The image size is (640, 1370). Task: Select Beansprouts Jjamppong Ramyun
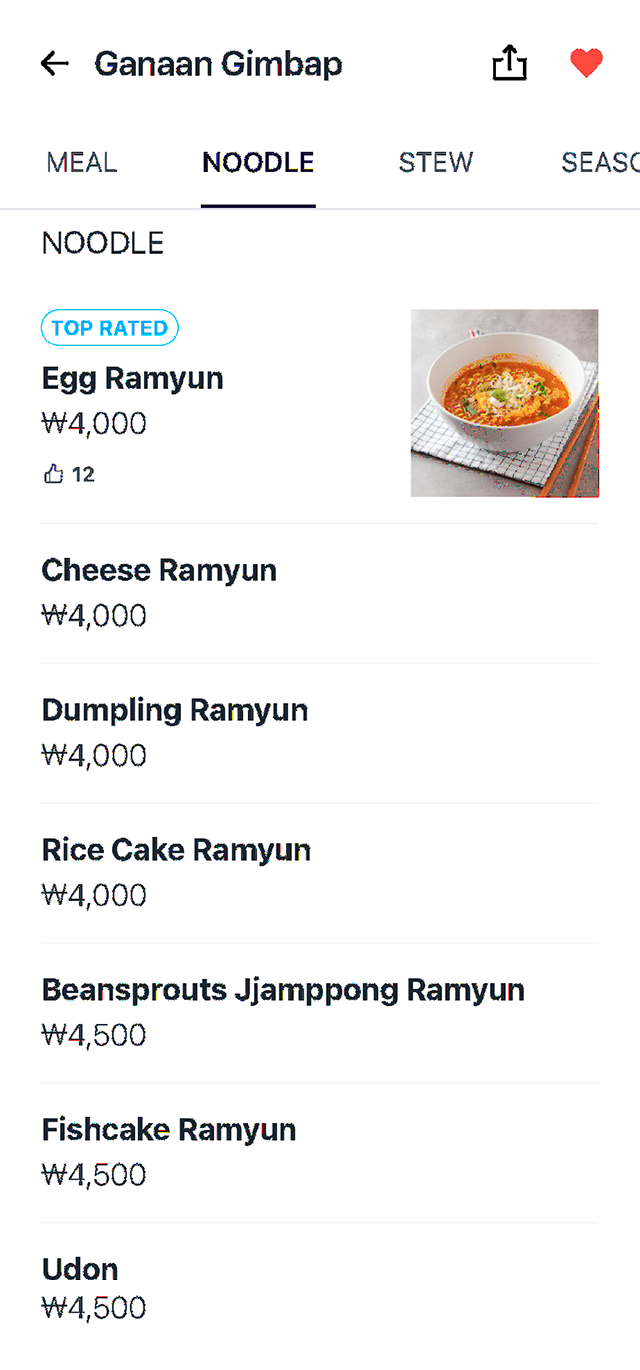[x=320, y=1013]
